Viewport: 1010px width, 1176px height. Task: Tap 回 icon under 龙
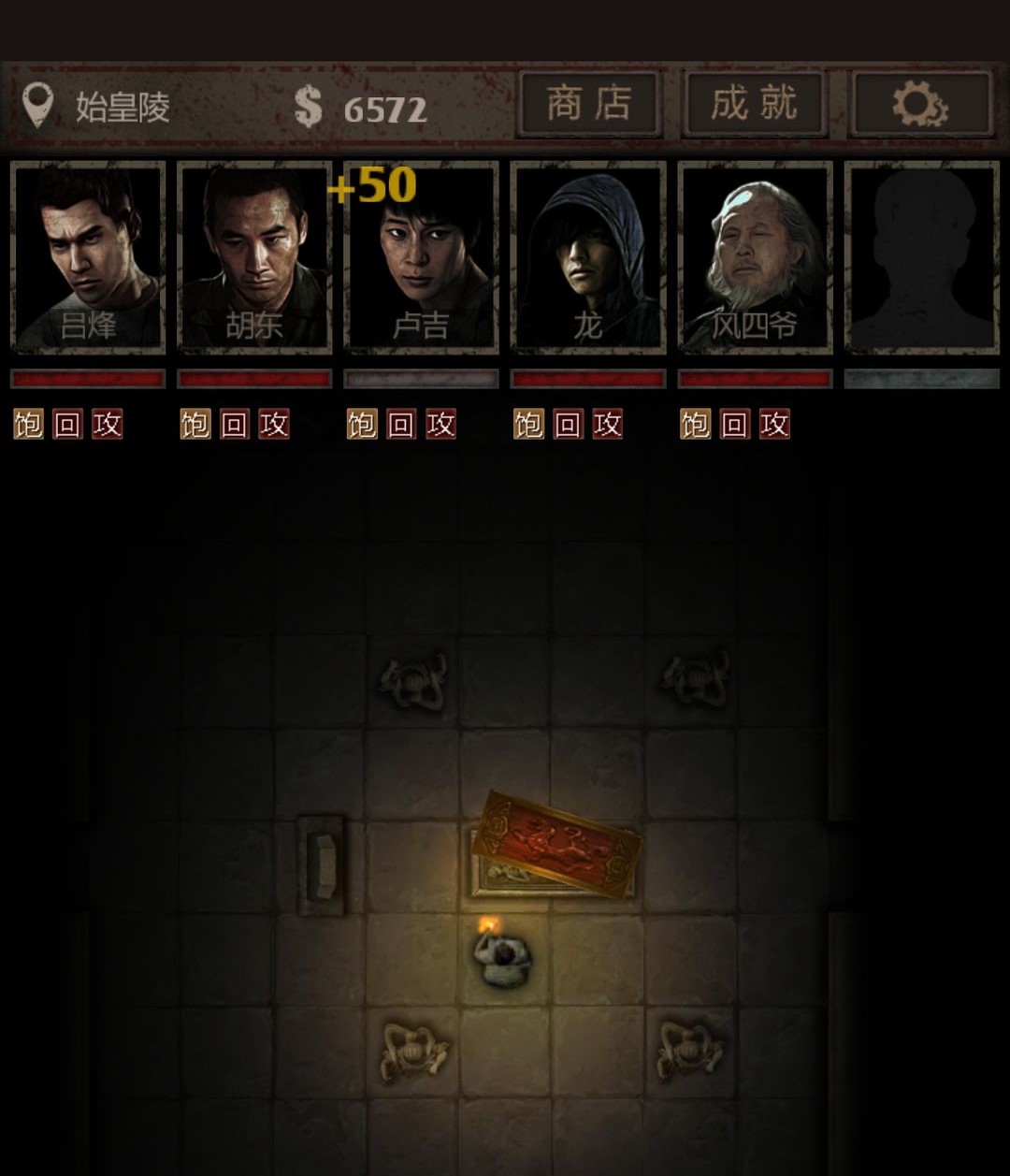568,425
